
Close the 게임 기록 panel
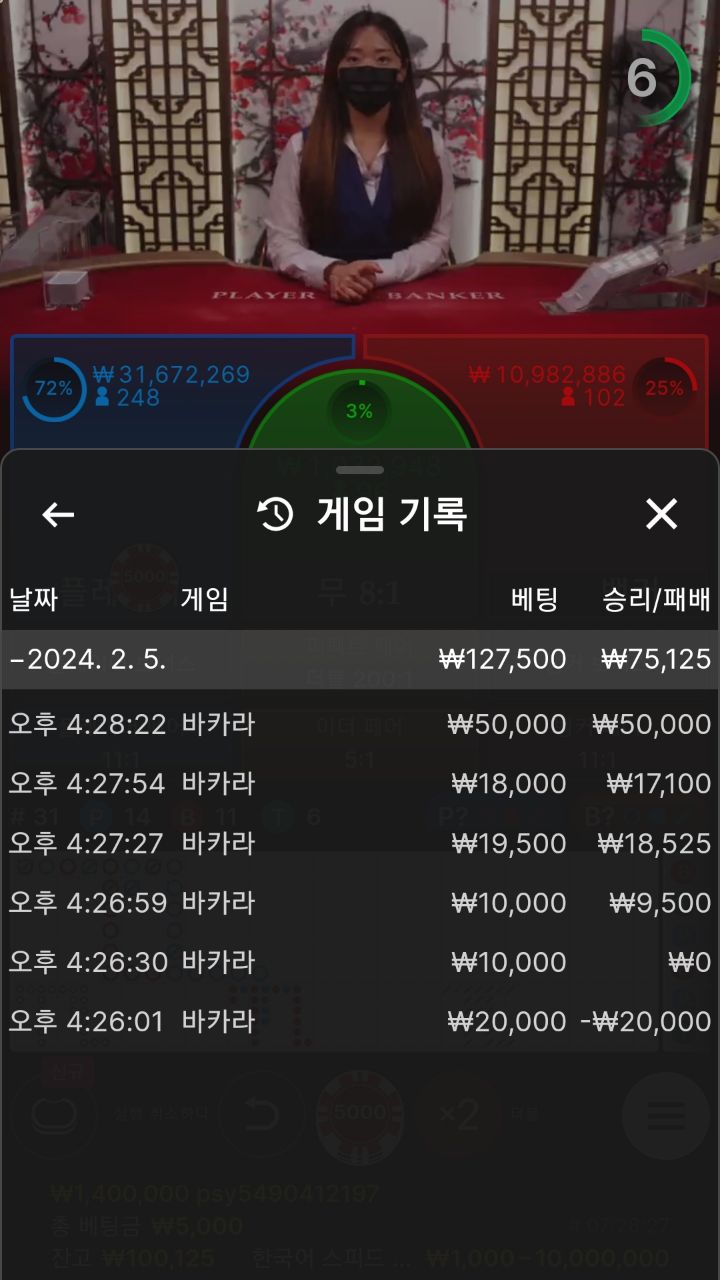point(661,514)
